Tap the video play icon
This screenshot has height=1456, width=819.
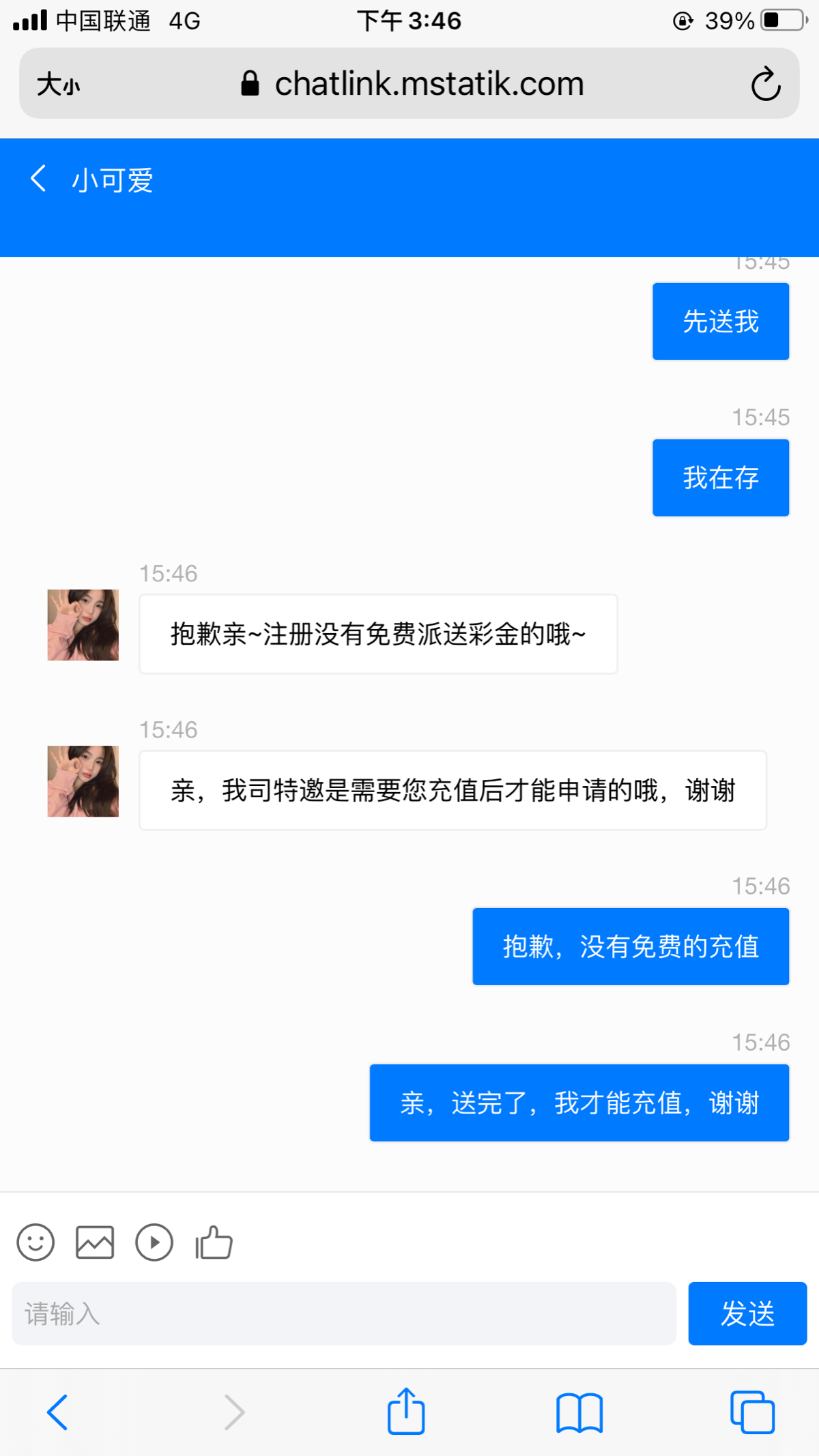(154, 1242)
